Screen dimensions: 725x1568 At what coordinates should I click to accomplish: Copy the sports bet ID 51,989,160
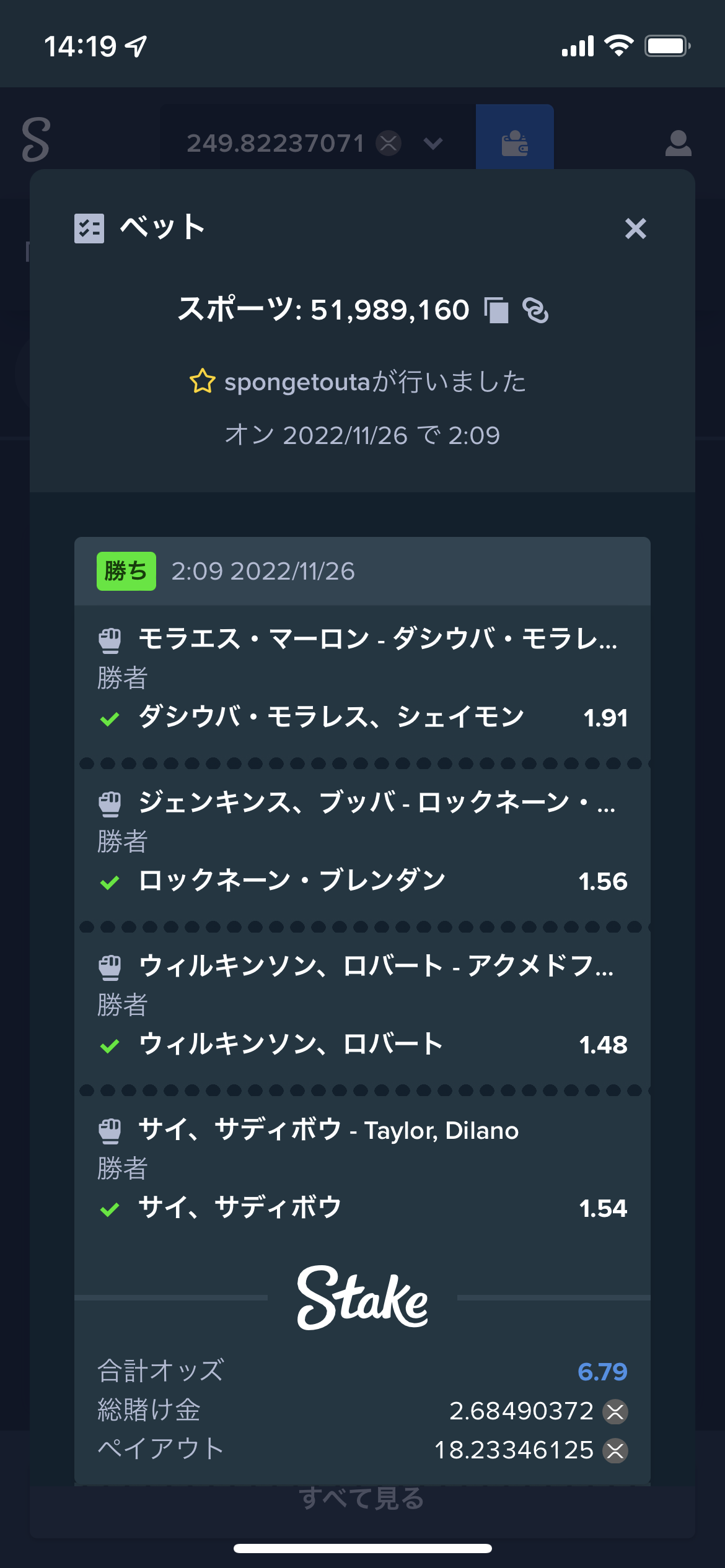(x=496, y=310)
